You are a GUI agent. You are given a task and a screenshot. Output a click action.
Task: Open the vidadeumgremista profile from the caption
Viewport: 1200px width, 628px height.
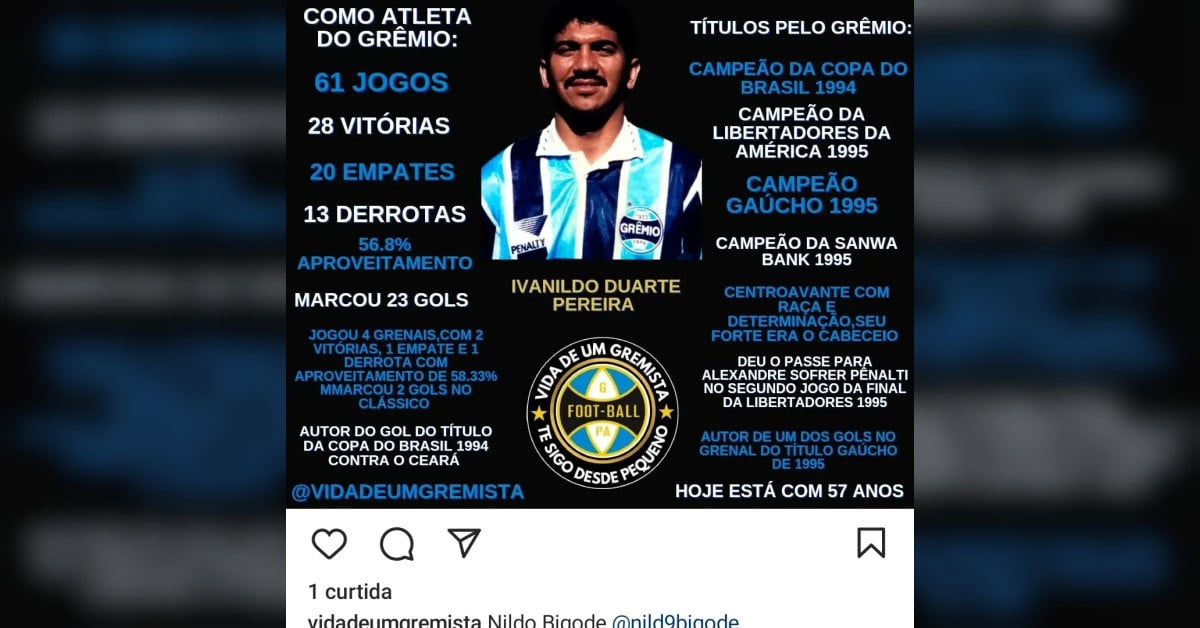pos(394,621)
